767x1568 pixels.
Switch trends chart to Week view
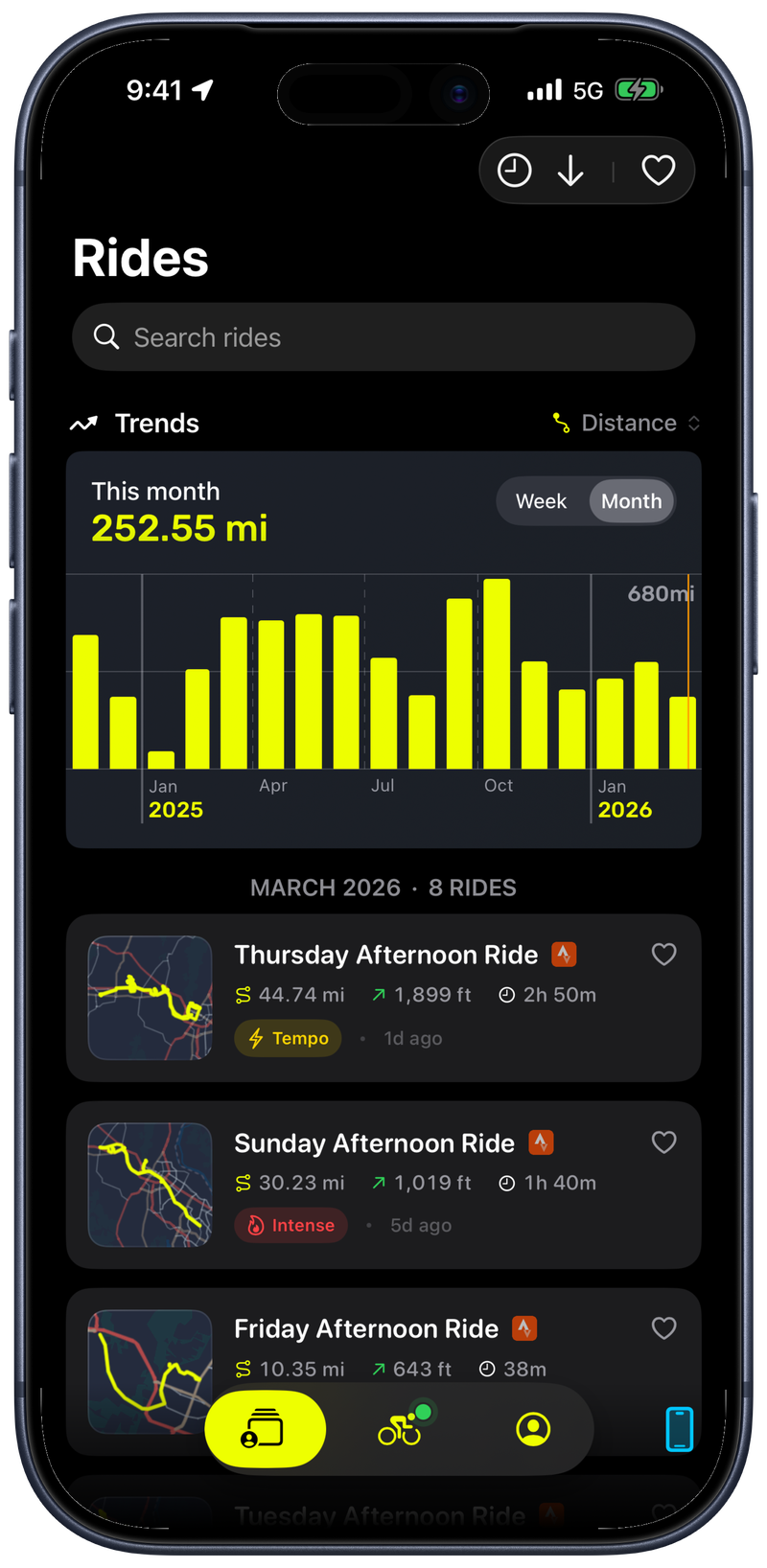pos(541,500)
